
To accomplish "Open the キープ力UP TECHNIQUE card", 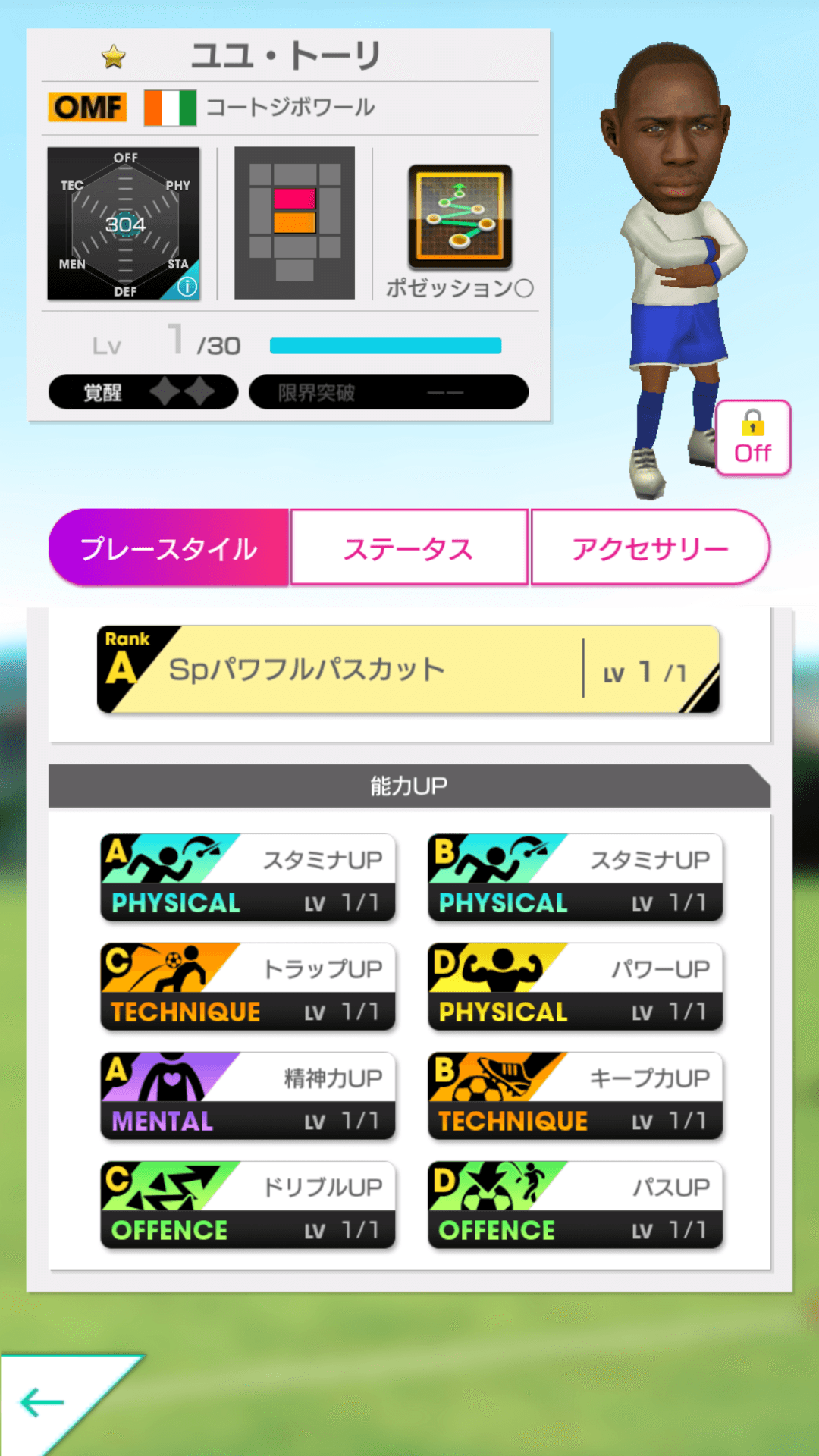I will pos(574,1095).
